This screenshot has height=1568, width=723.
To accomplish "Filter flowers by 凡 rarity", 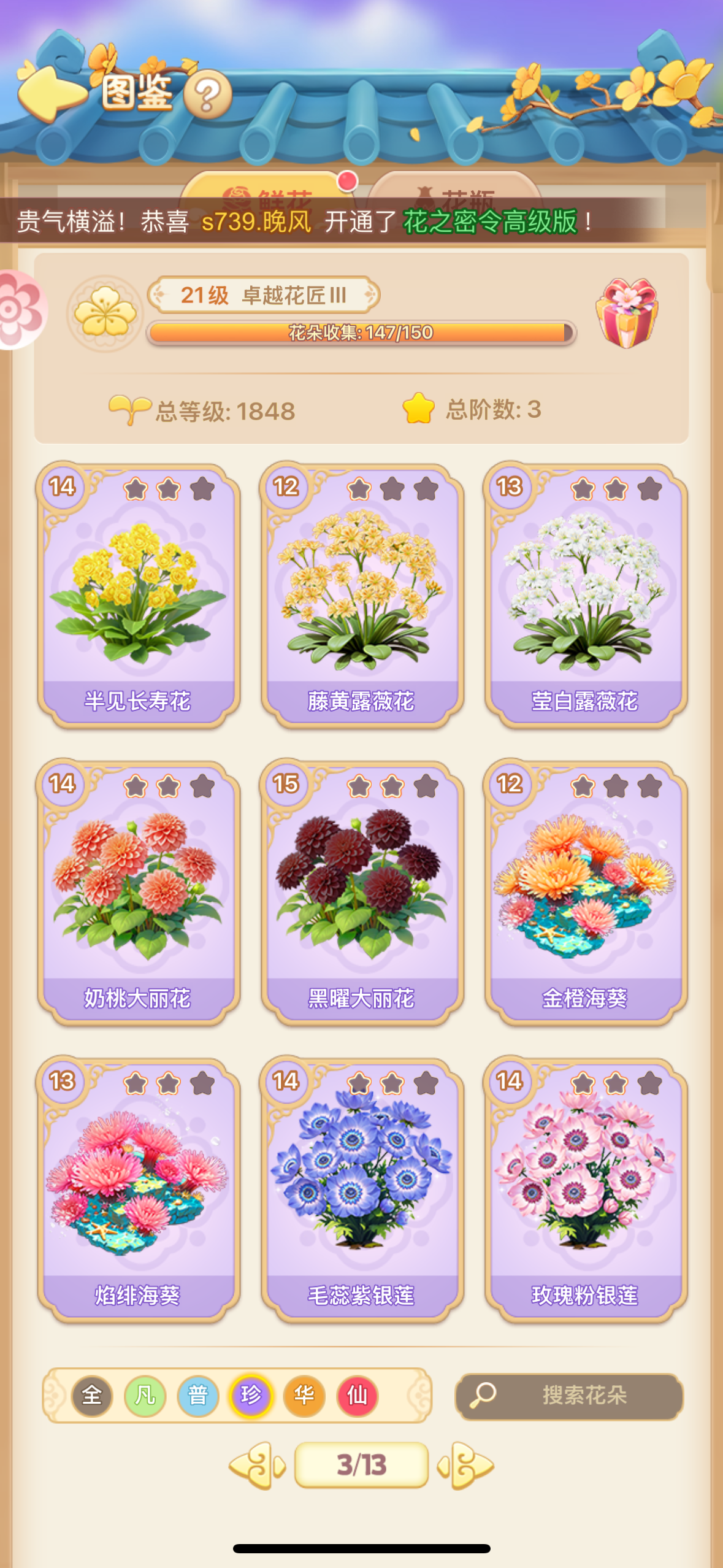I will pos(145,1396).
